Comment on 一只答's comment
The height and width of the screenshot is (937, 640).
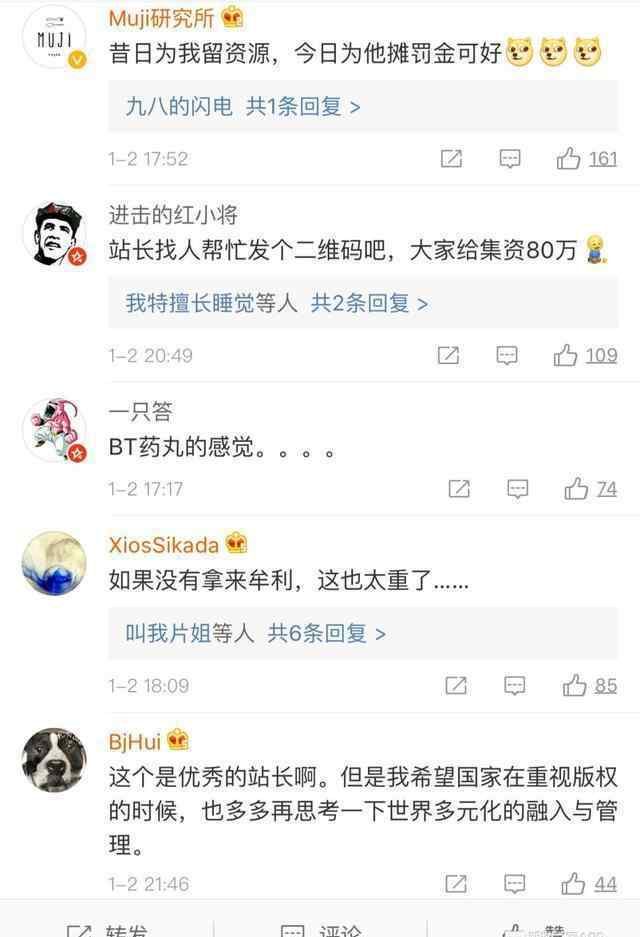point(517,488)
